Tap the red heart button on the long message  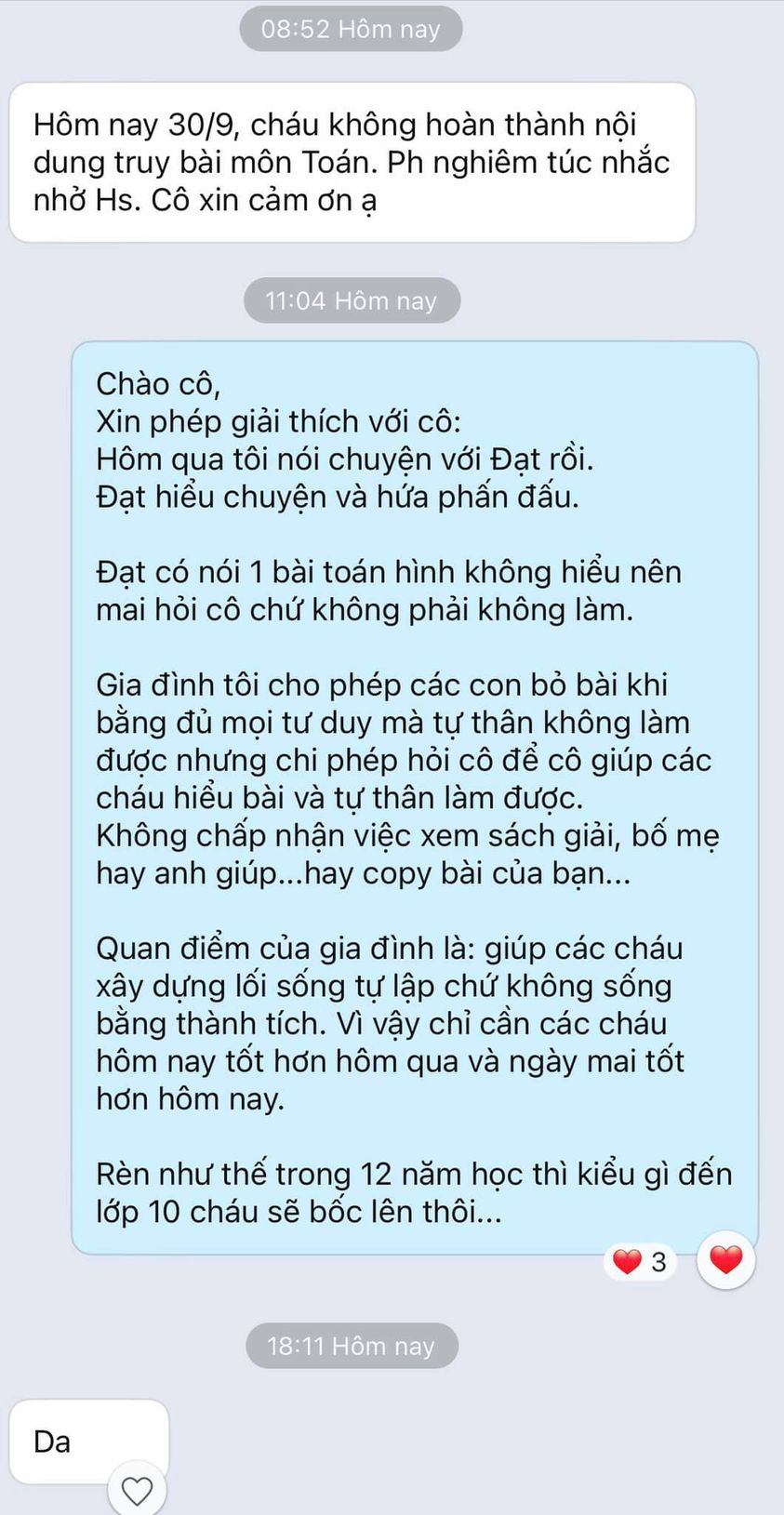(x=725, y=1261)
